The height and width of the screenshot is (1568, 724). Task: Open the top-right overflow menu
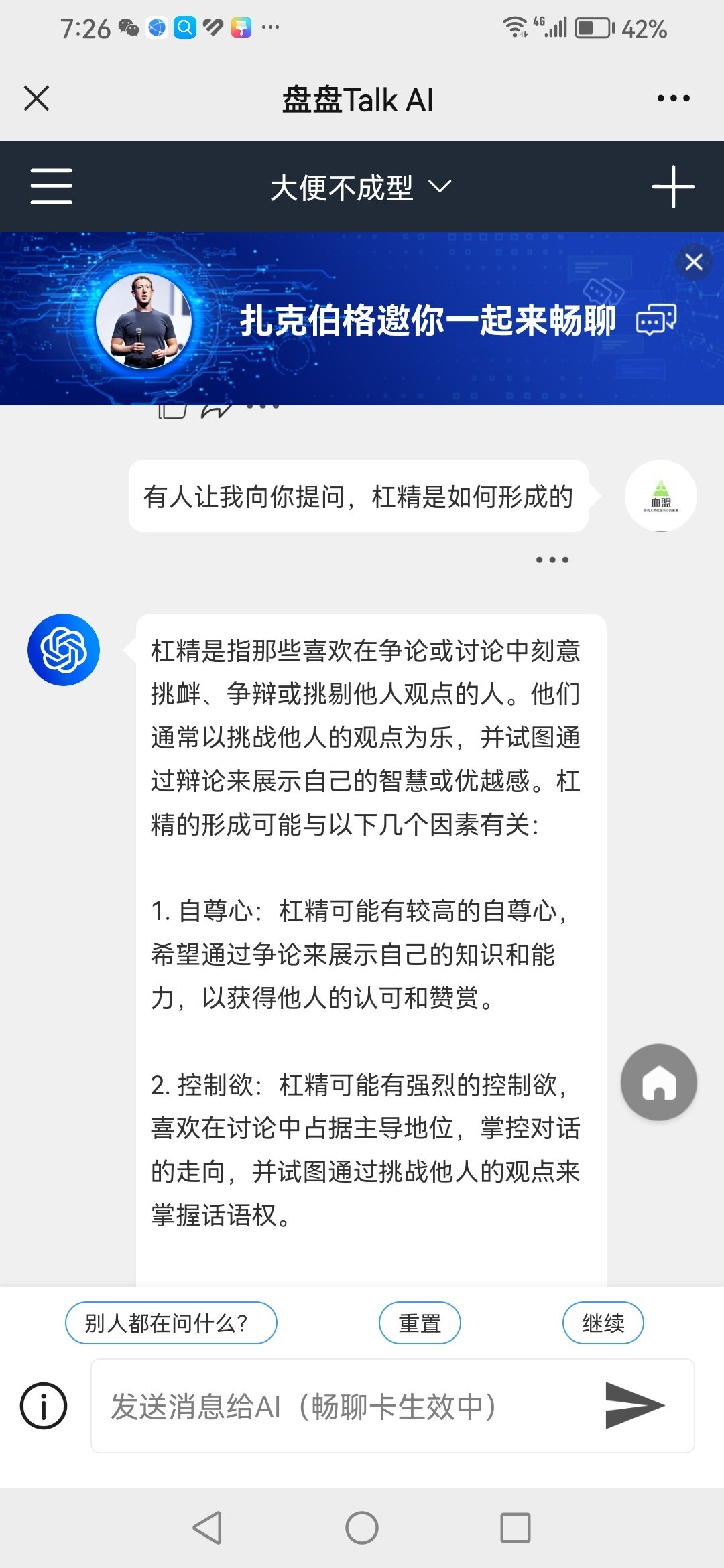coord(673,99)
